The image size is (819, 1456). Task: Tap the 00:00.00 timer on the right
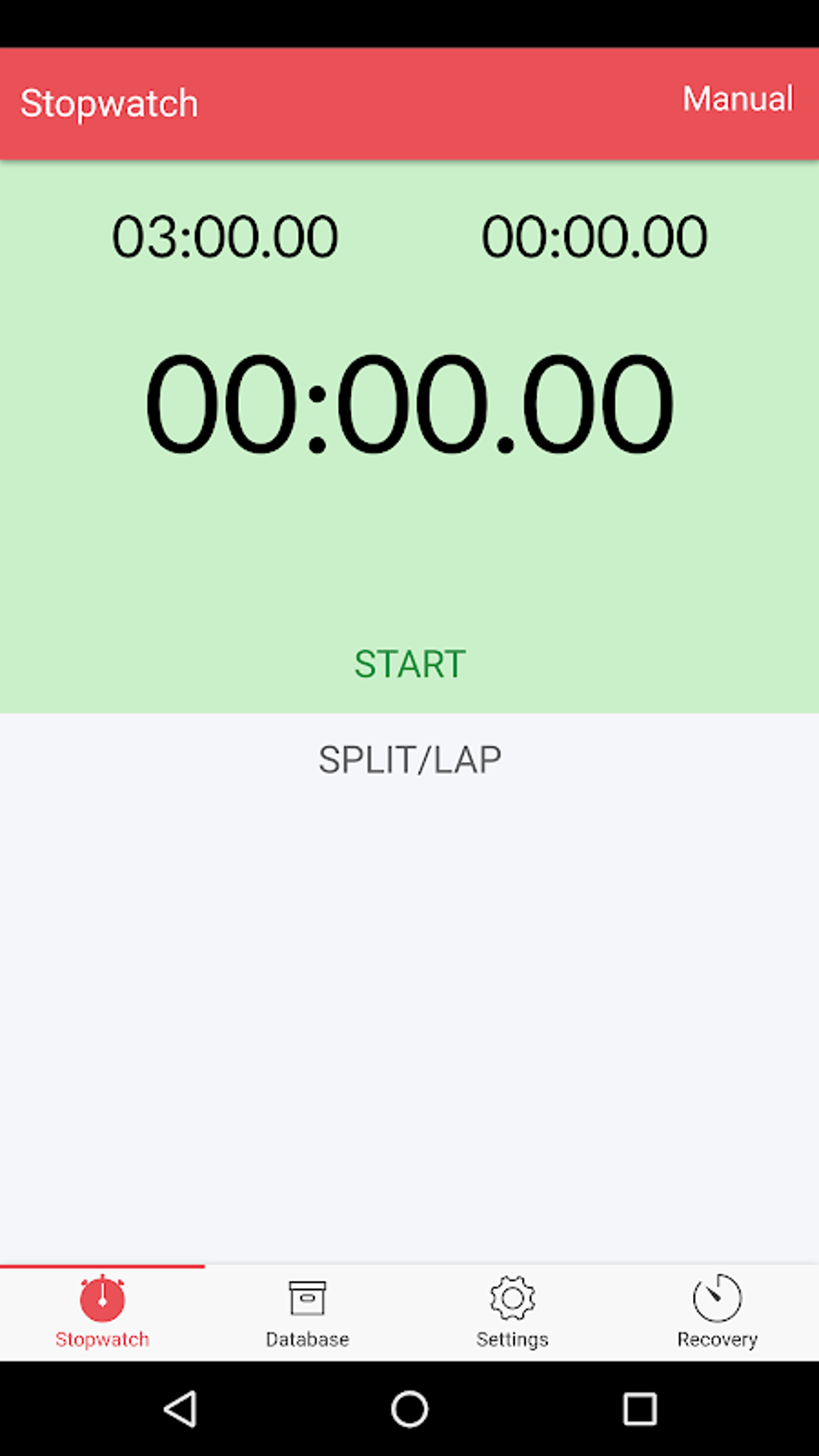coord(593,234)
